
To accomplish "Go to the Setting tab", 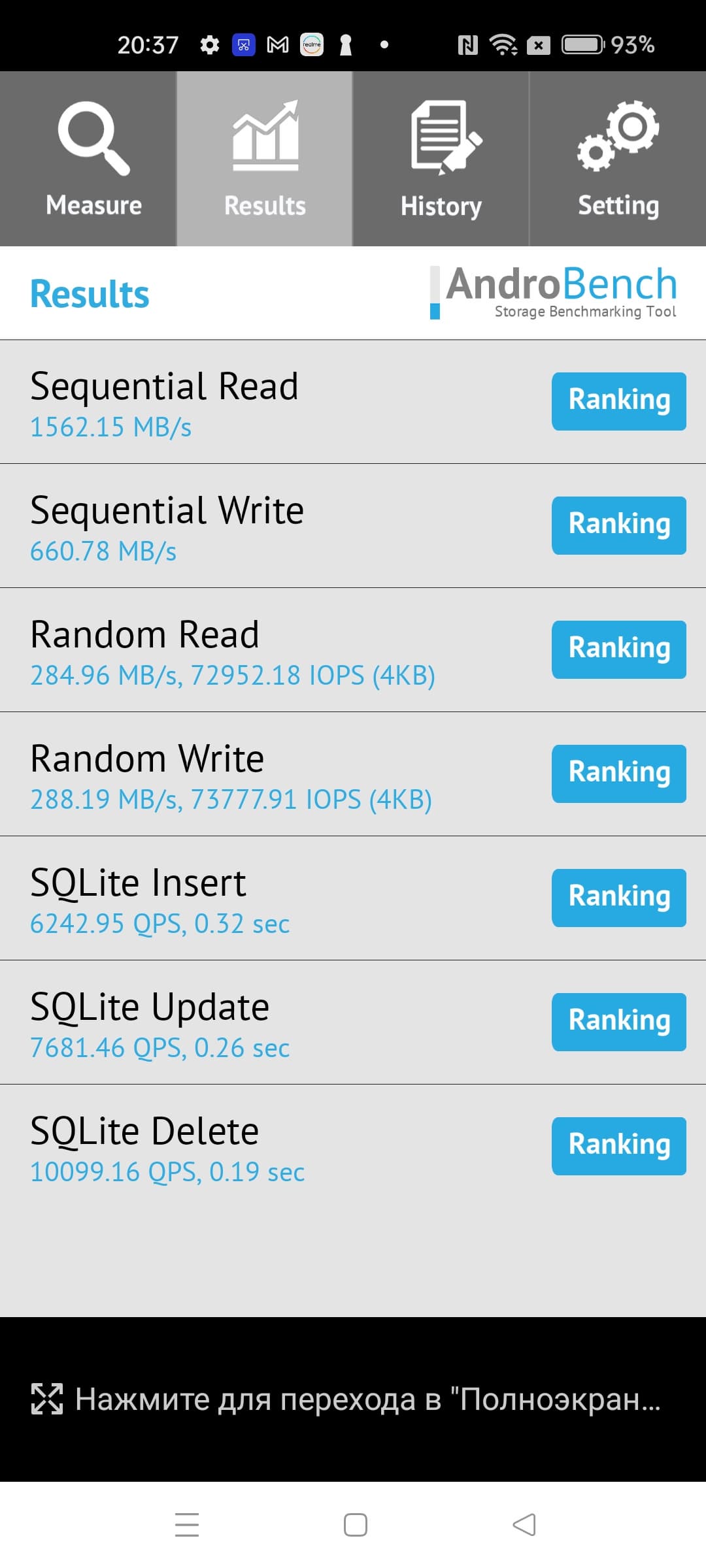I will pyautogui.click(x=618, y=159).
